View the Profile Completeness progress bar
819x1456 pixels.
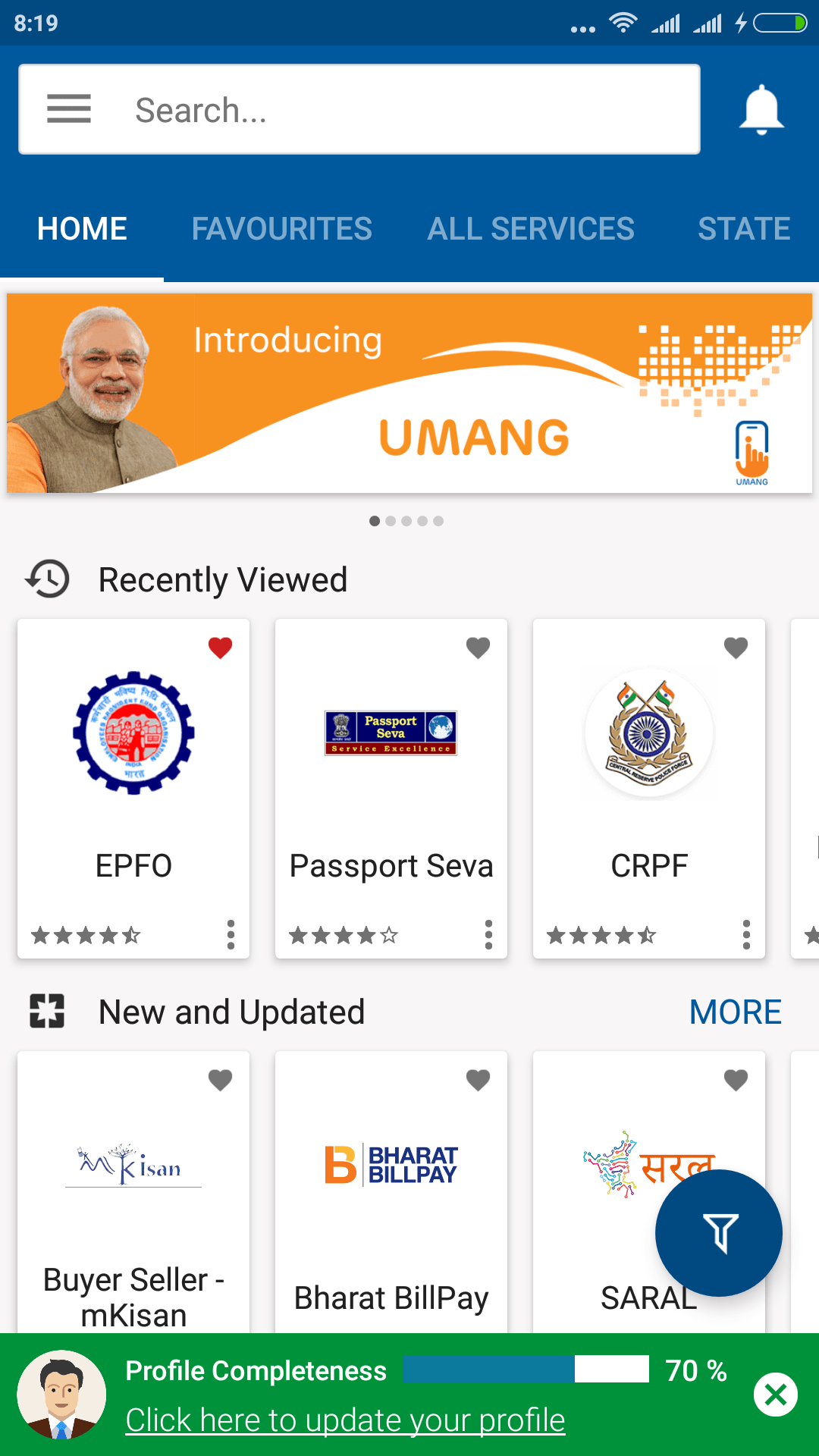click(526, 1370)
